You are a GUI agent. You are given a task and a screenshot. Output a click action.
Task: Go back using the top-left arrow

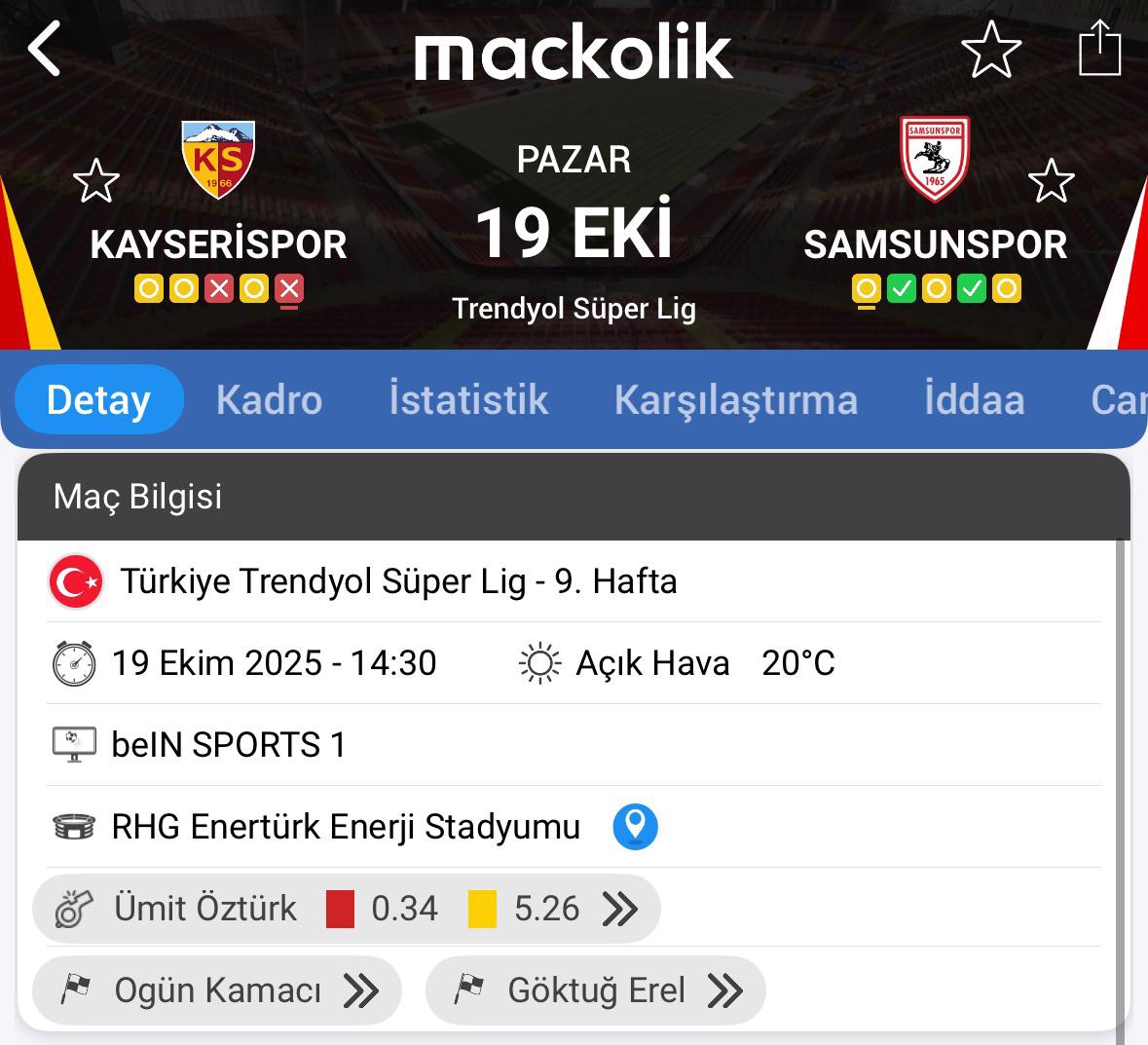[x=45, y=49]
